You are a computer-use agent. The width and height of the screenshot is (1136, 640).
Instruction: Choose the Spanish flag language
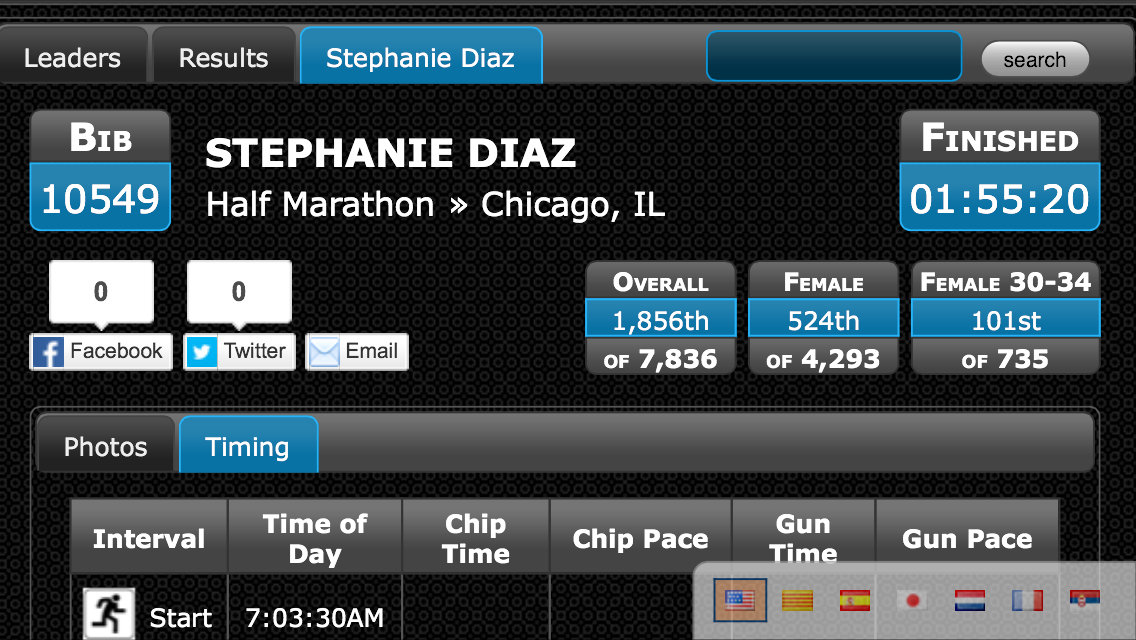[x=855, y=600]
